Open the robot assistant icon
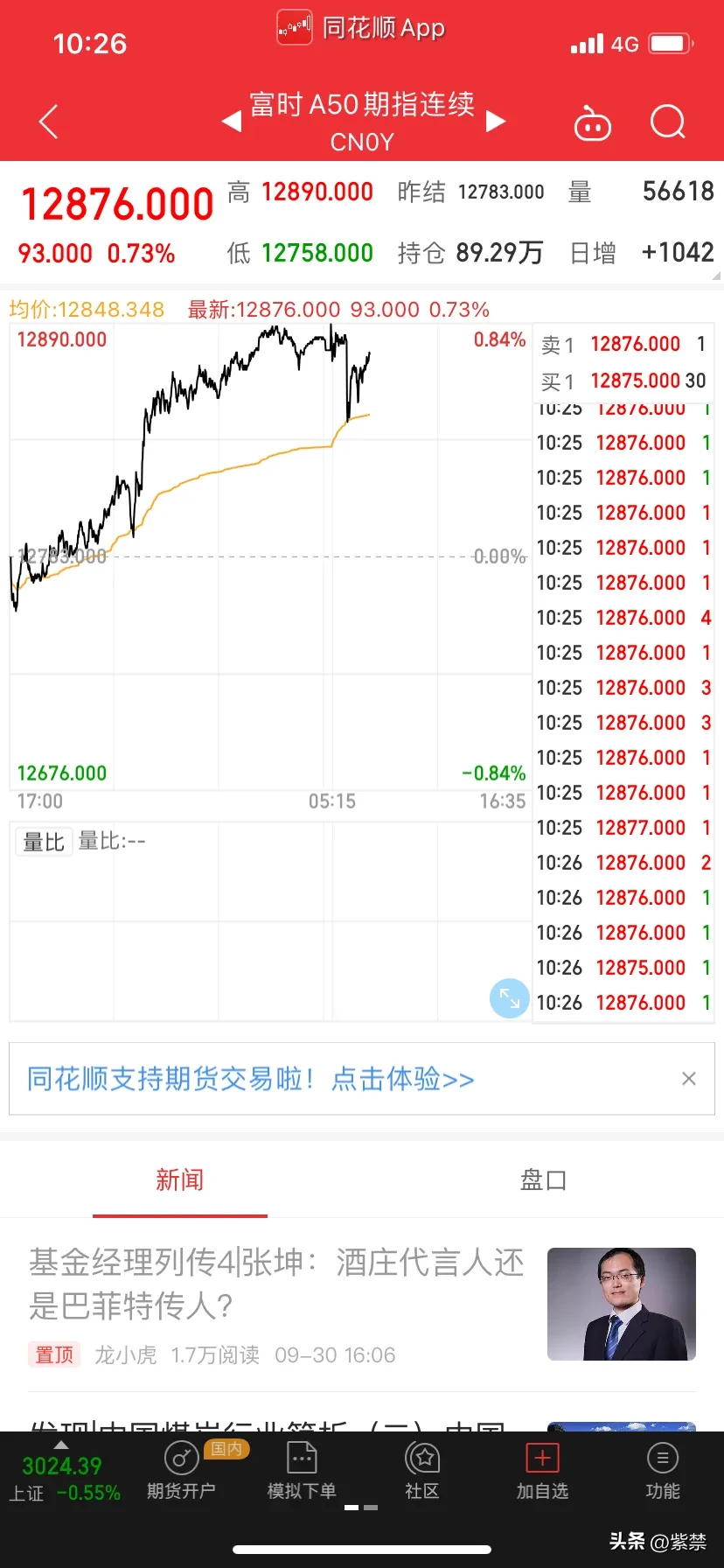 [592, 123]
